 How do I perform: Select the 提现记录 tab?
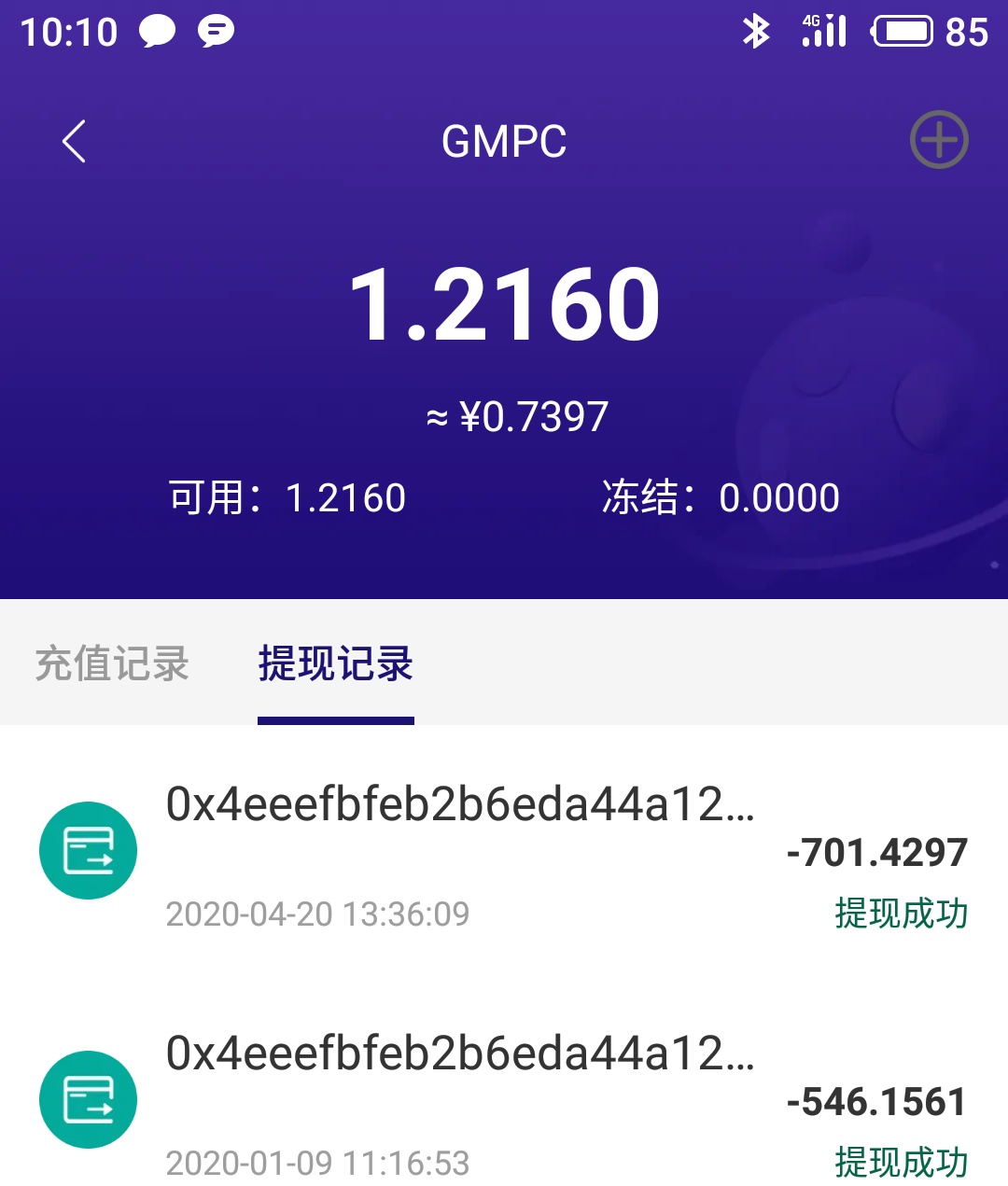coord(336,664)
